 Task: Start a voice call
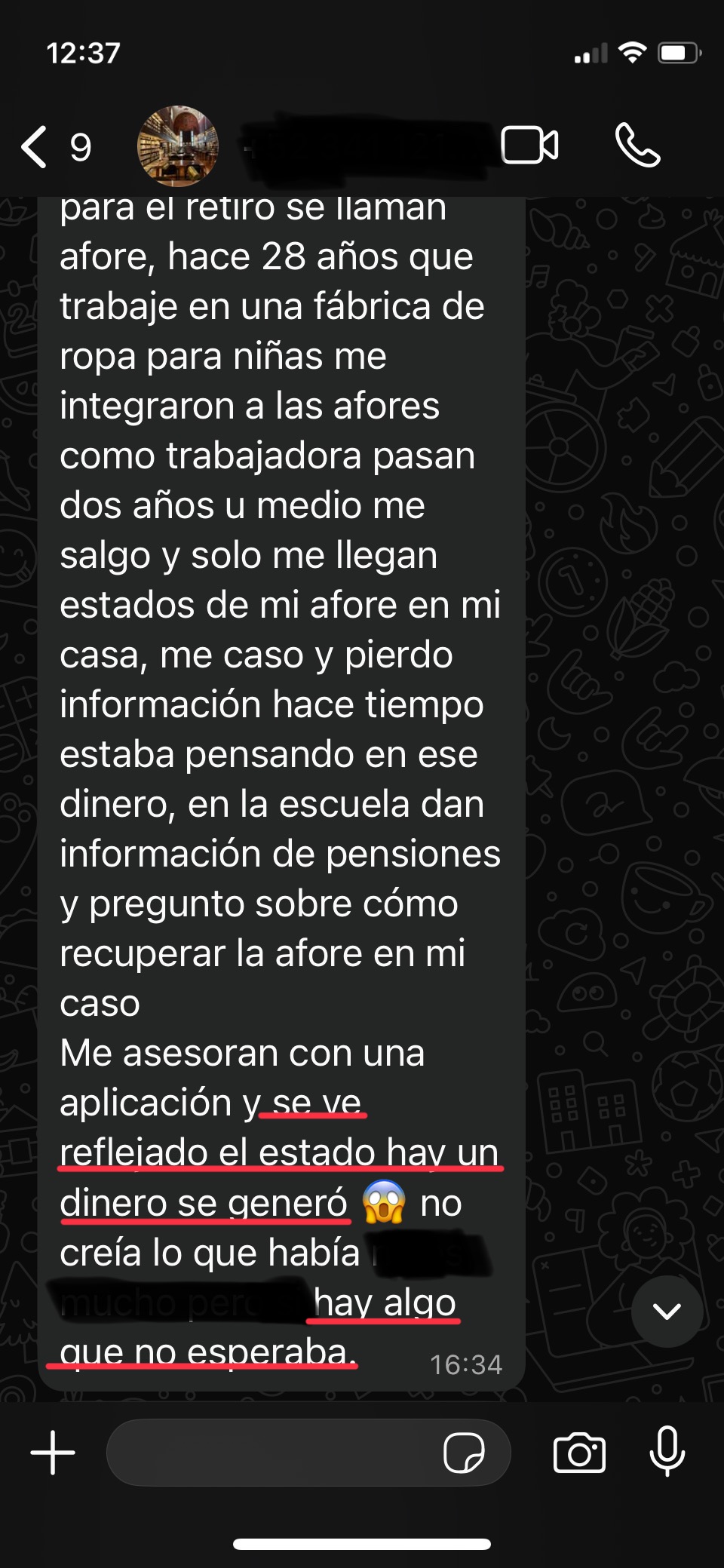(x=637, y=145)
